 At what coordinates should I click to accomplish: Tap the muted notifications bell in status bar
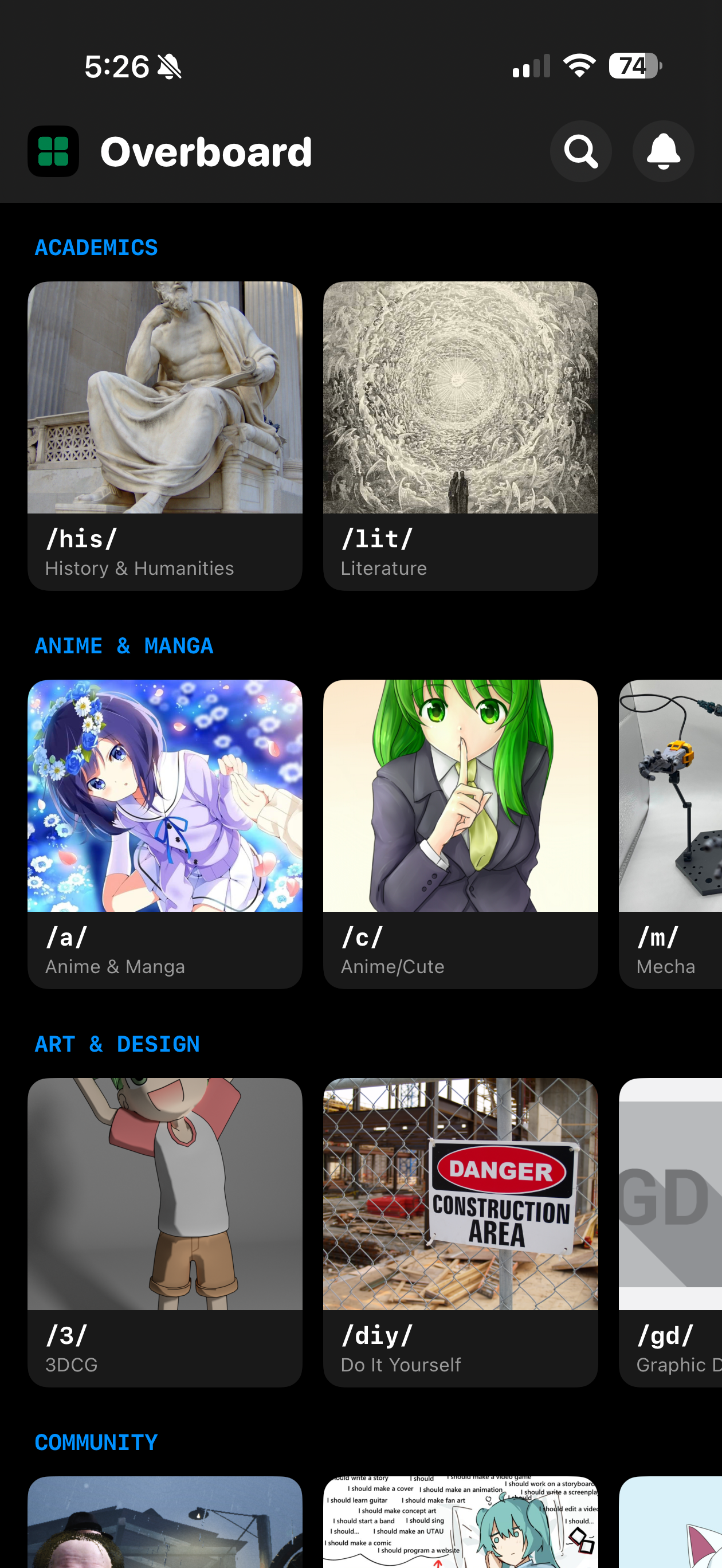pyautogui.click(x=168, y=67)
